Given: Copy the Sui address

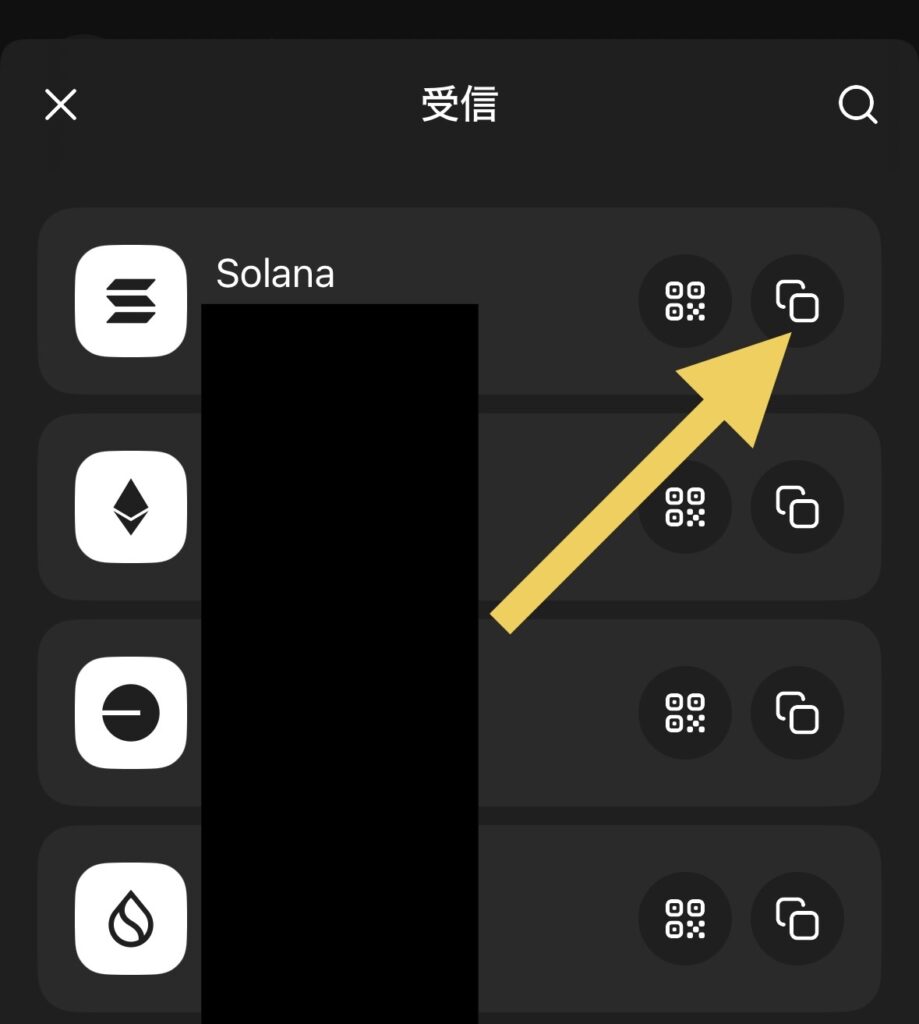Looking at the screenshot, I should pyautogui.click(x=797, y=918).
